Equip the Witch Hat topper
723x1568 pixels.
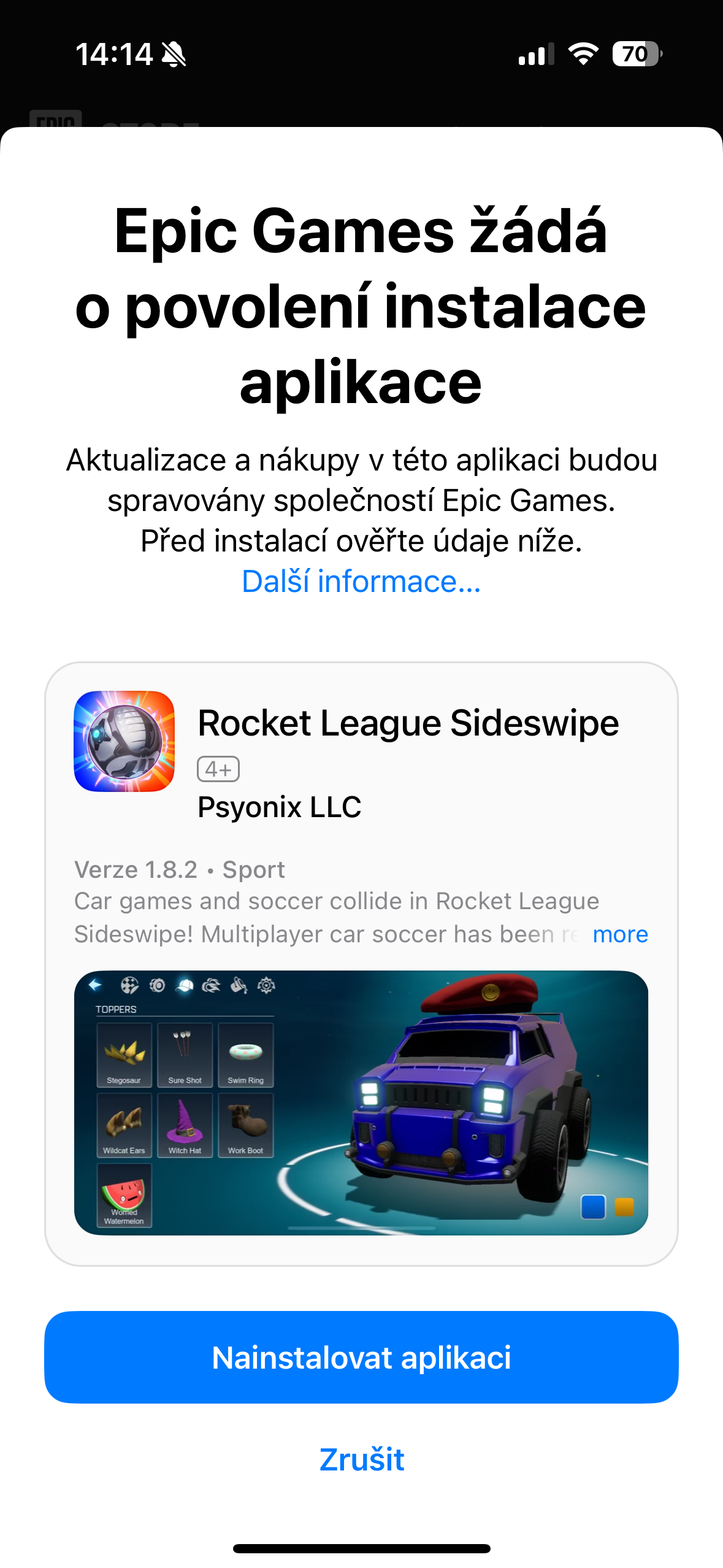[x=185, y=1124]
